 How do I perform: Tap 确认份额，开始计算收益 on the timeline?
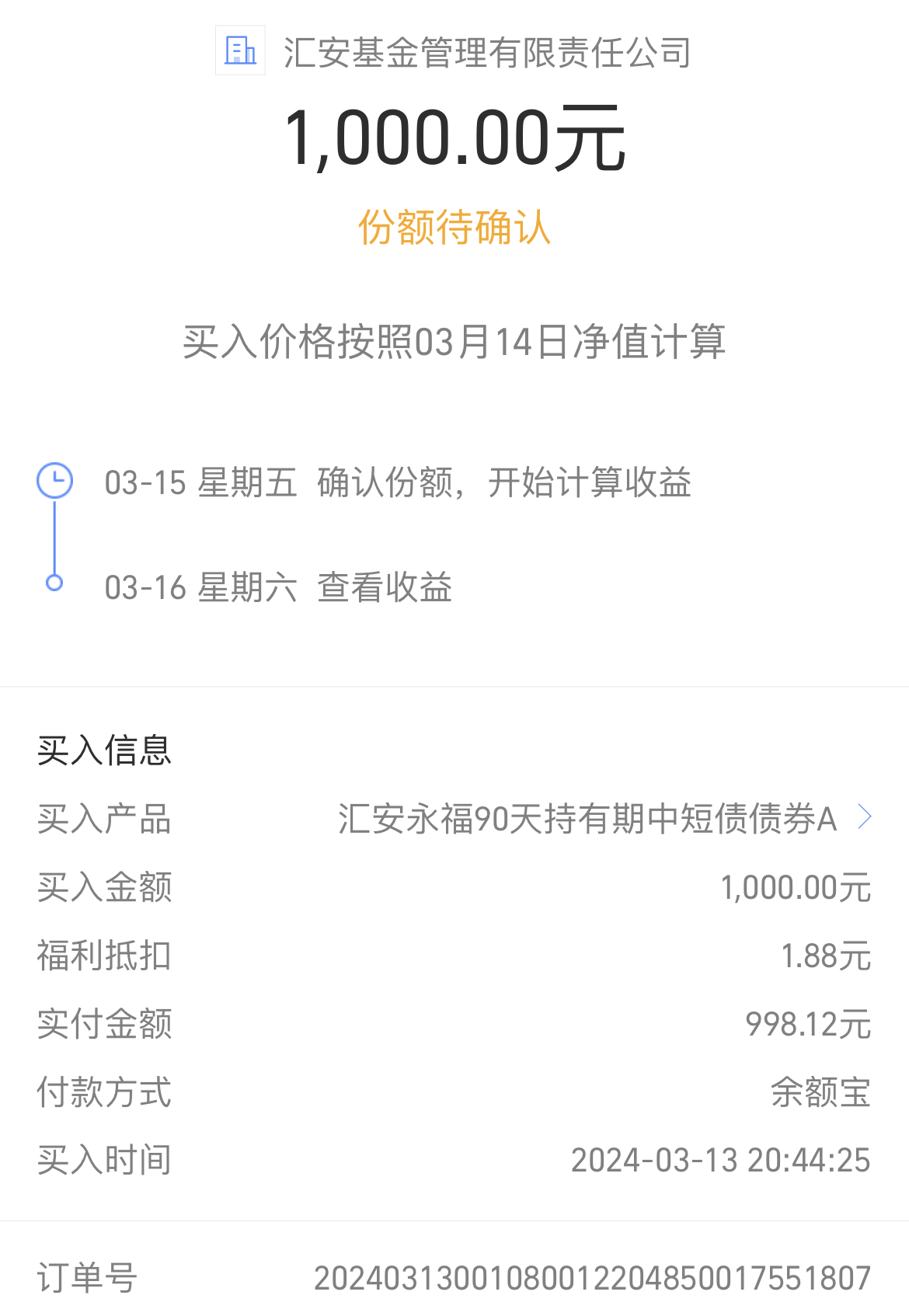505,482
